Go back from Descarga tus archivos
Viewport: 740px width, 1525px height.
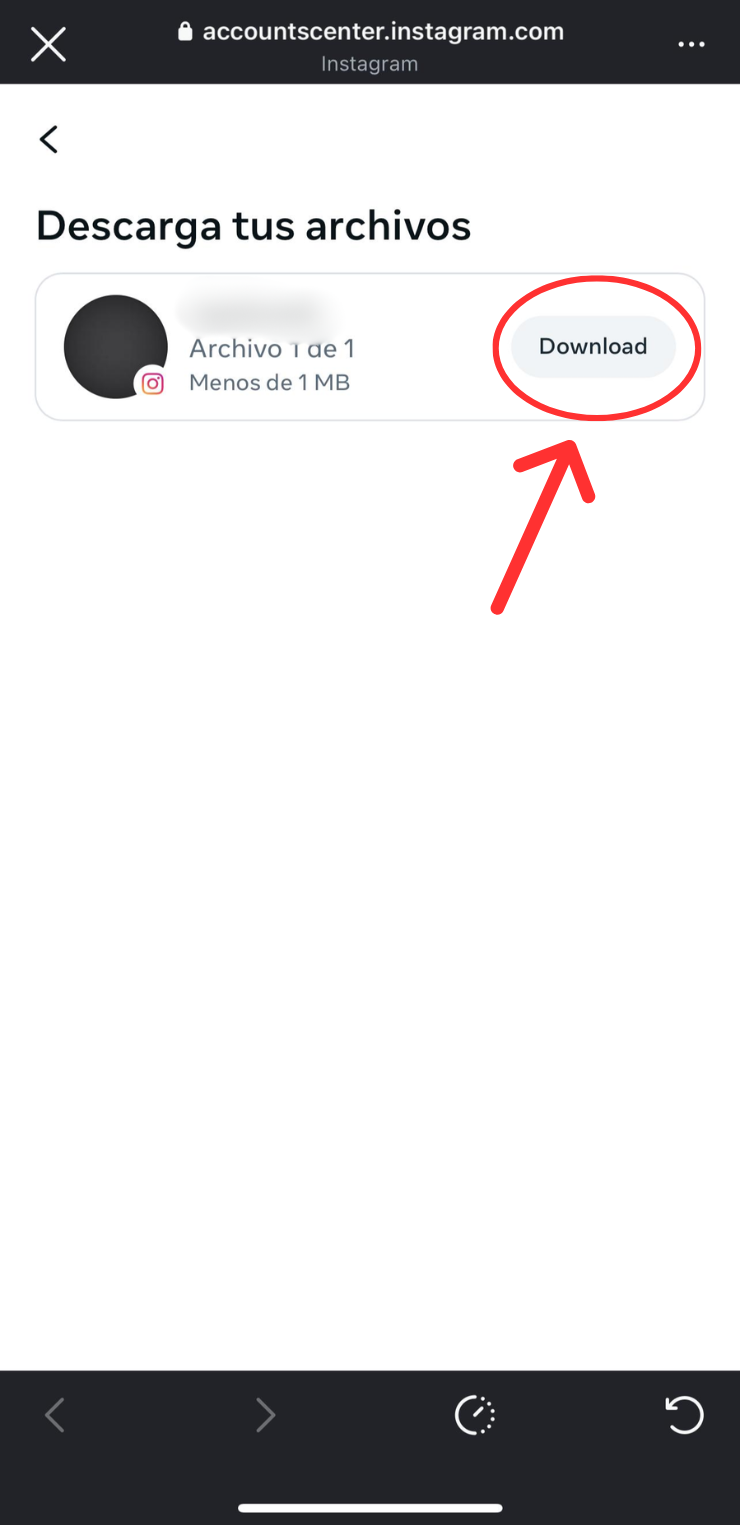tap(49, 139)
